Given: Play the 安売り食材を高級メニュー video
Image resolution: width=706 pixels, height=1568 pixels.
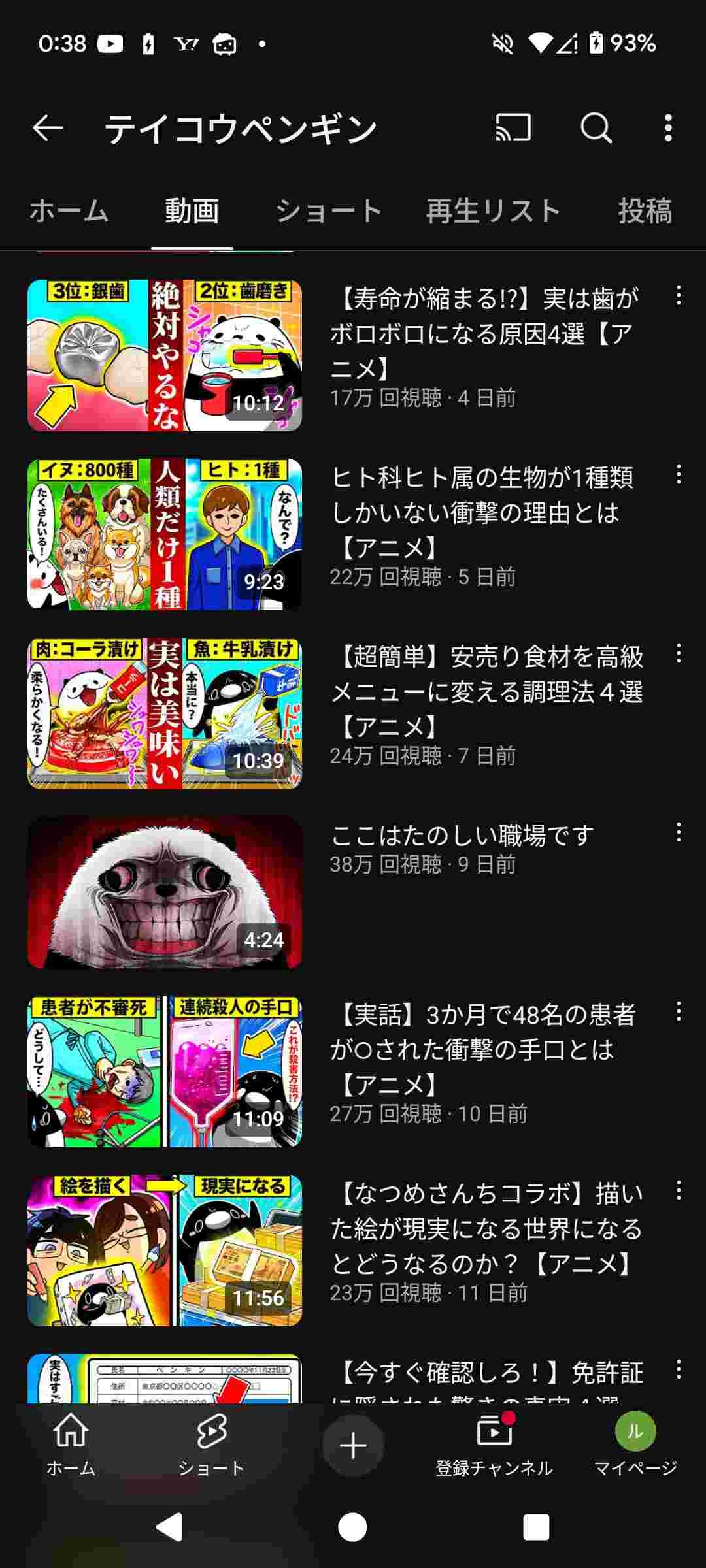Looking at the screenshot, I should pos(165,713).
